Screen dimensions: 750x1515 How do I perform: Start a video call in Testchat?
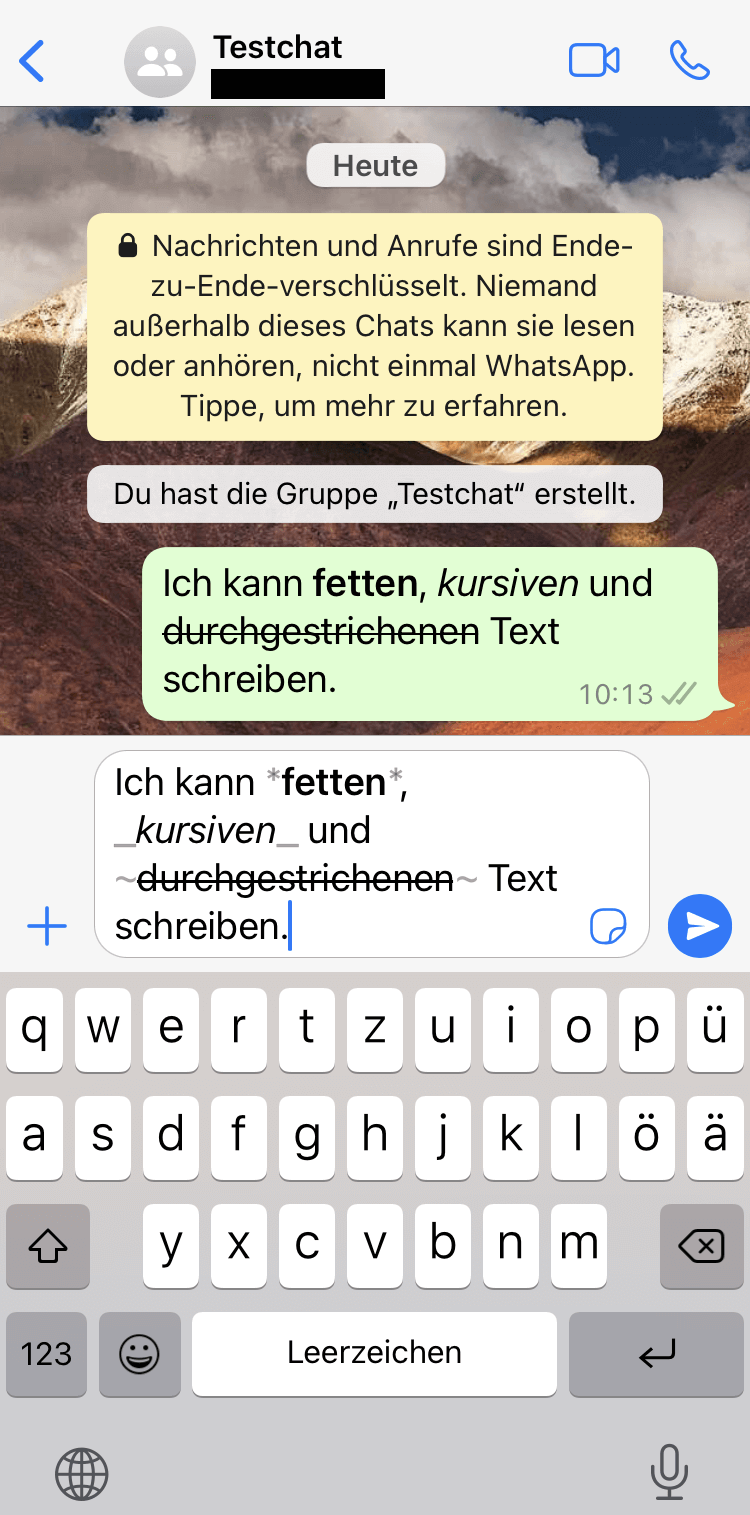coord(594,61)
